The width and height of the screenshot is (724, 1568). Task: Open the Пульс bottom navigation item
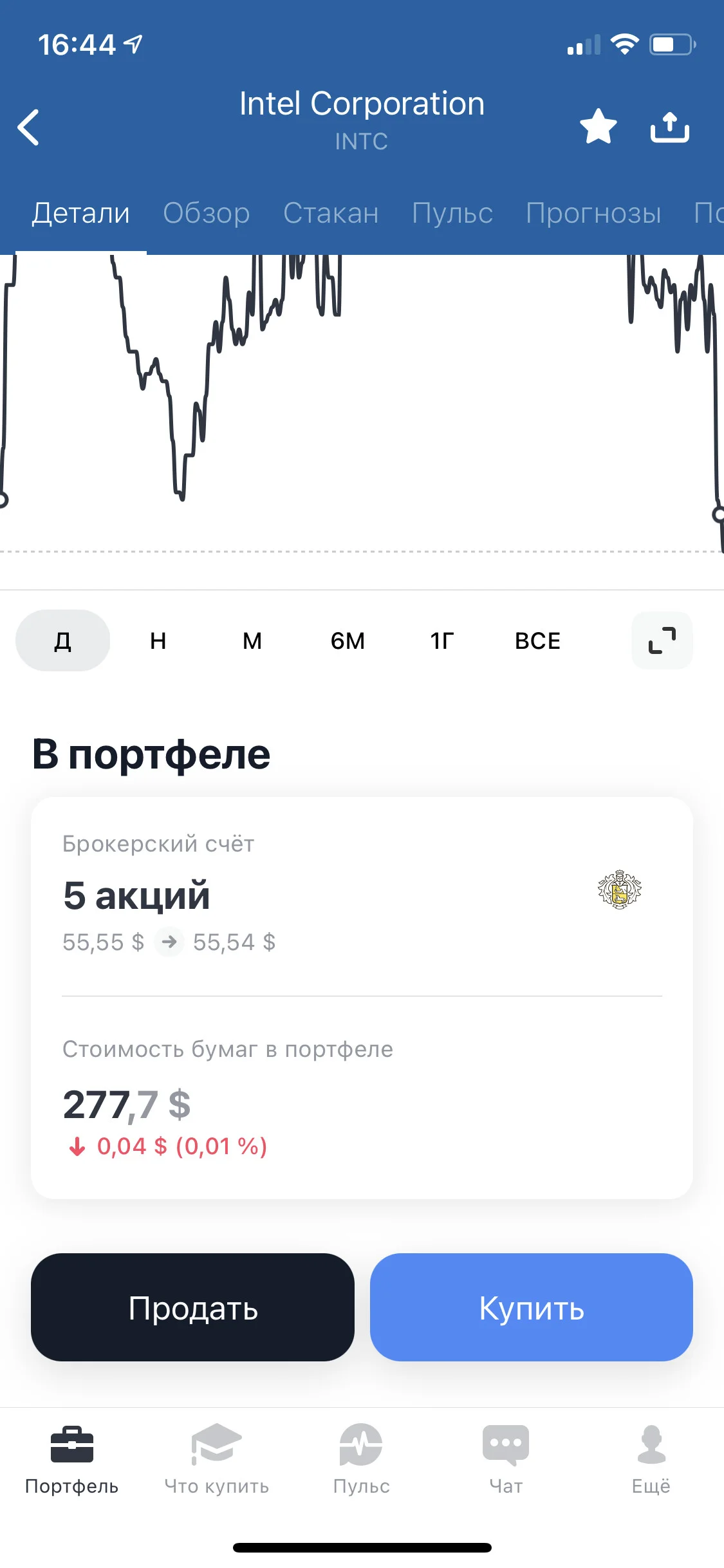pos(361,1459)
